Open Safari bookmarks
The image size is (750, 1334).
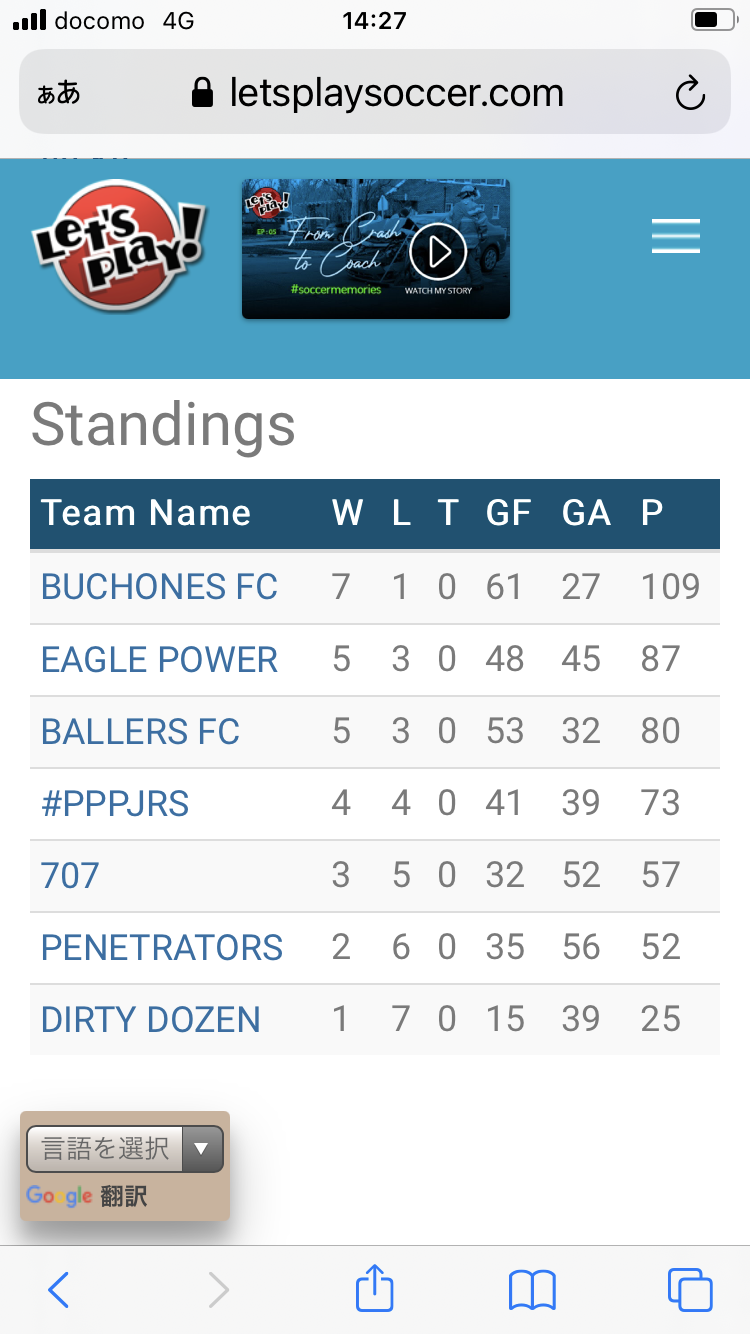coord(532,1290)
